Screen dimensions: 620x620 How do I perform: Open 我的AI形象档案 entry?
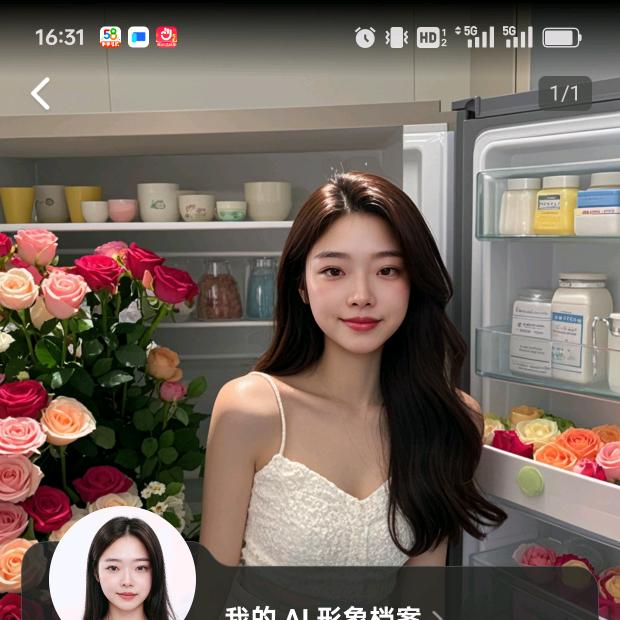[x=330, y=612]
